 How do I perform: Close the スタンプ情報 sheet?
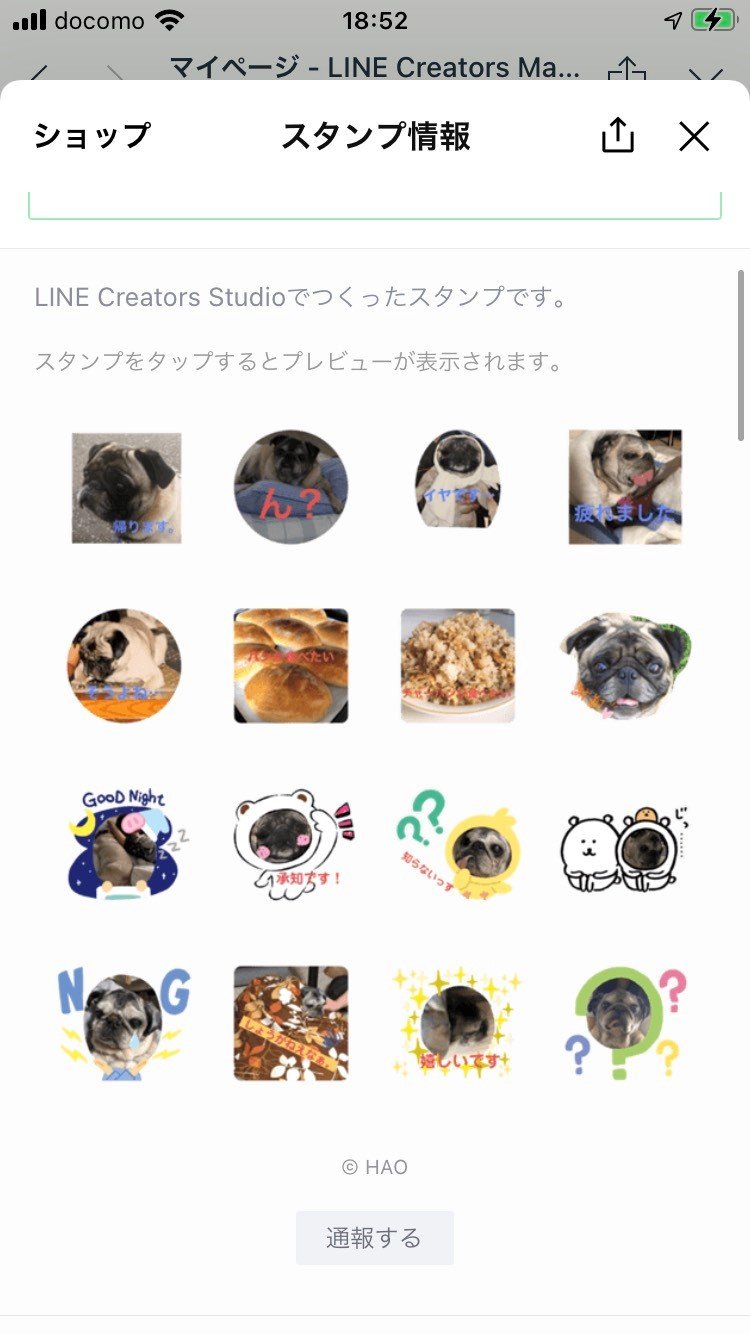pos(693,136)
